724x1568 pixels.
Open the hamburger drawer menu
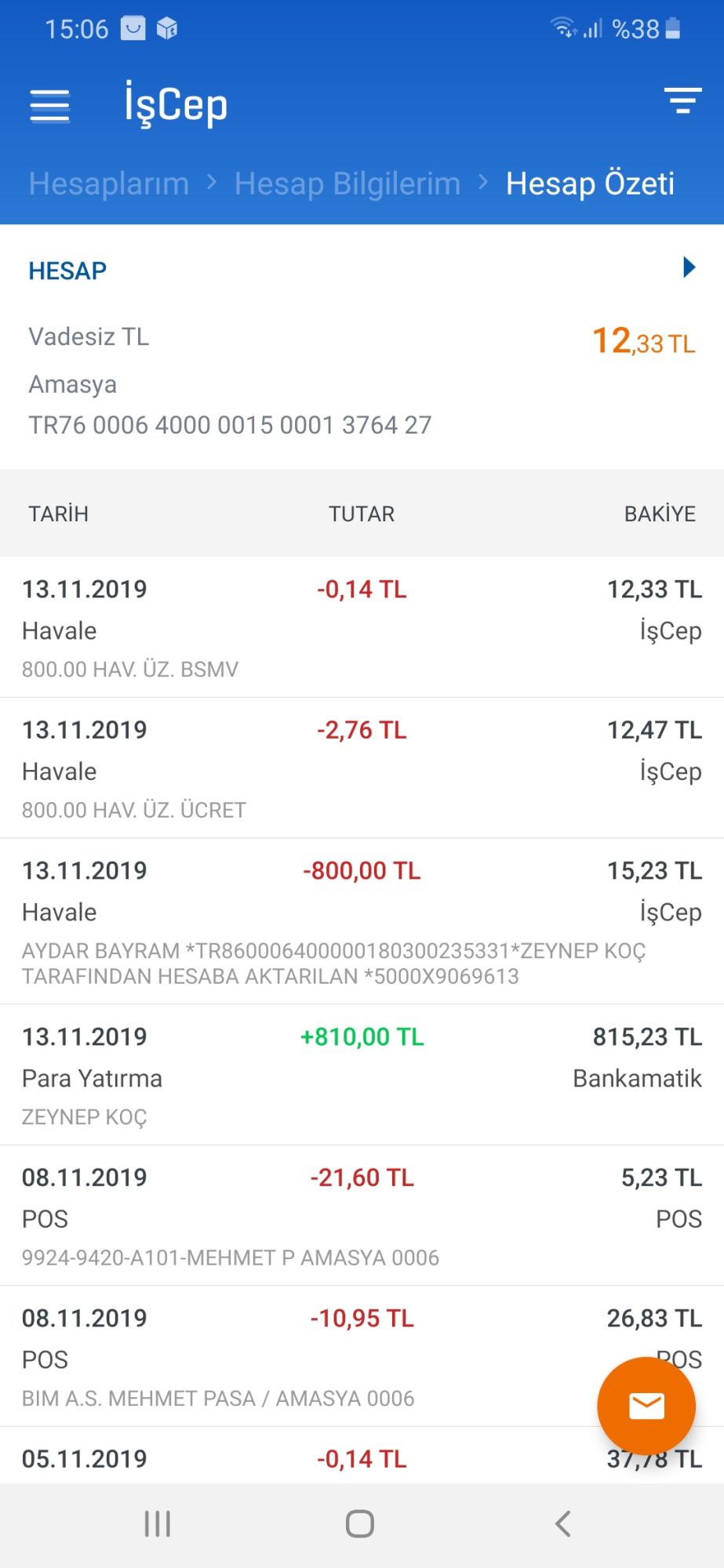[50, 104]
